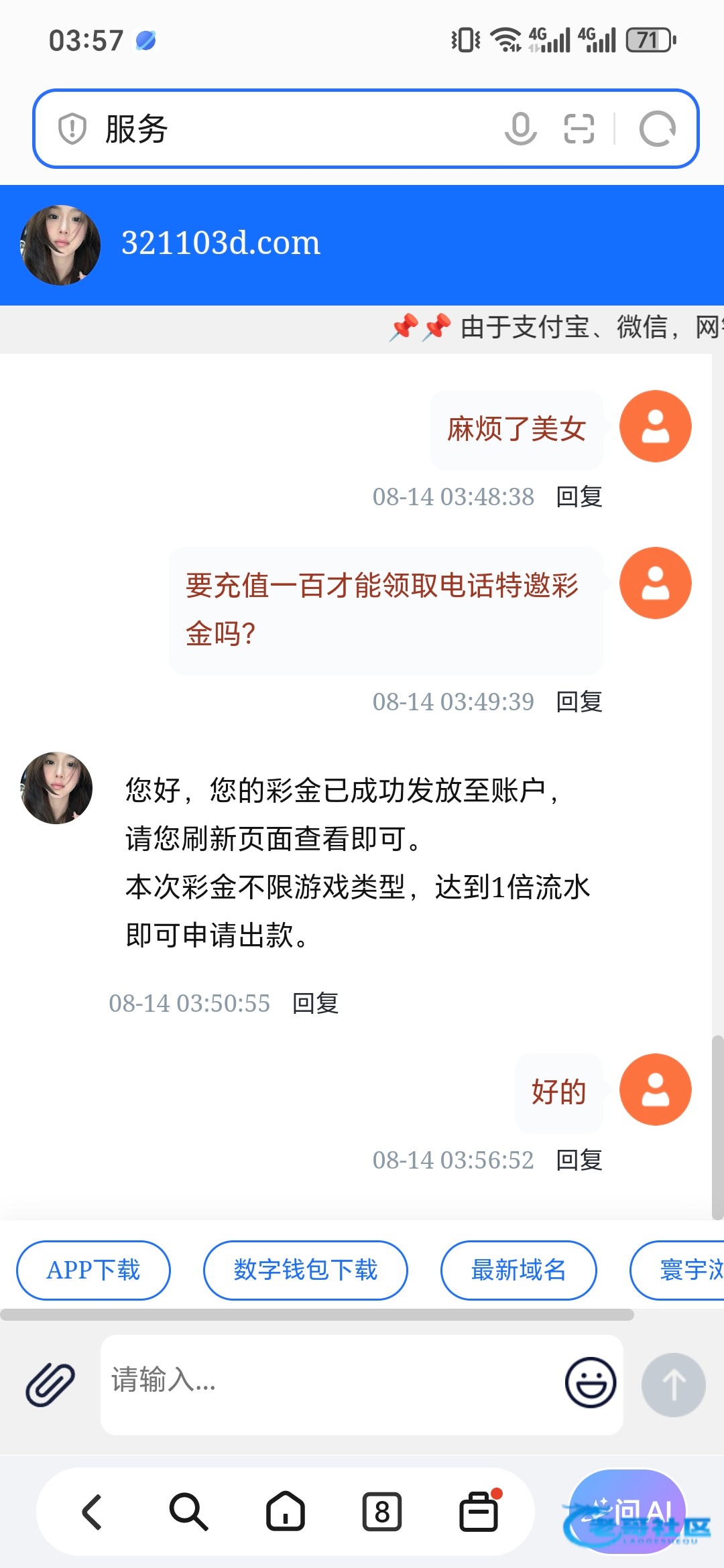Select the 数字钱包下载 chip

[305, 1270]
